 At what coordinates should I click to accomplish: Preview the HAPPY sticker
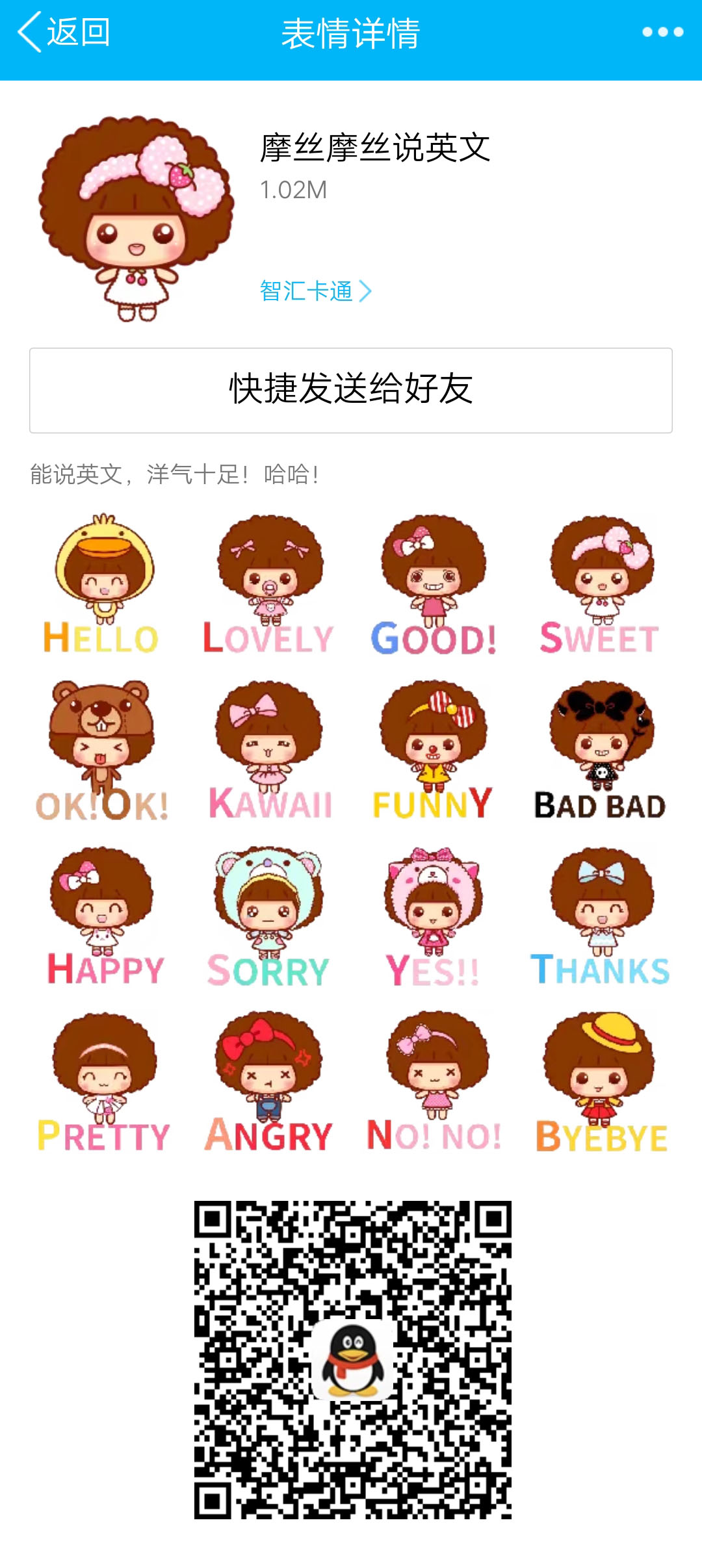[x=102, y=916]
